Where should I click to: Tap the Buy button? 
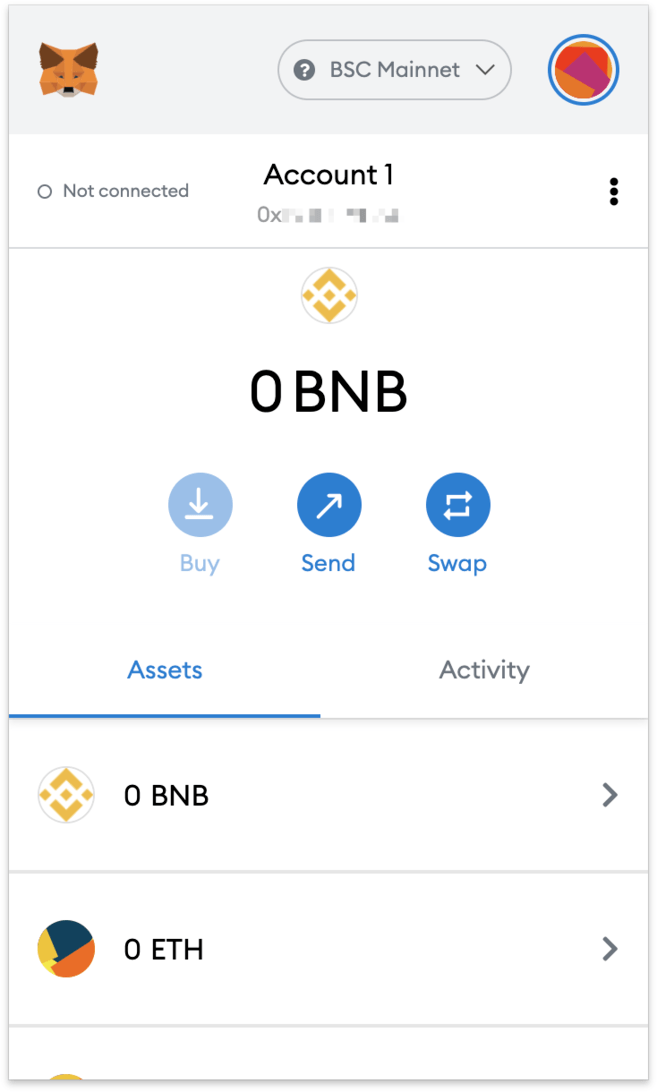[200, 506]
